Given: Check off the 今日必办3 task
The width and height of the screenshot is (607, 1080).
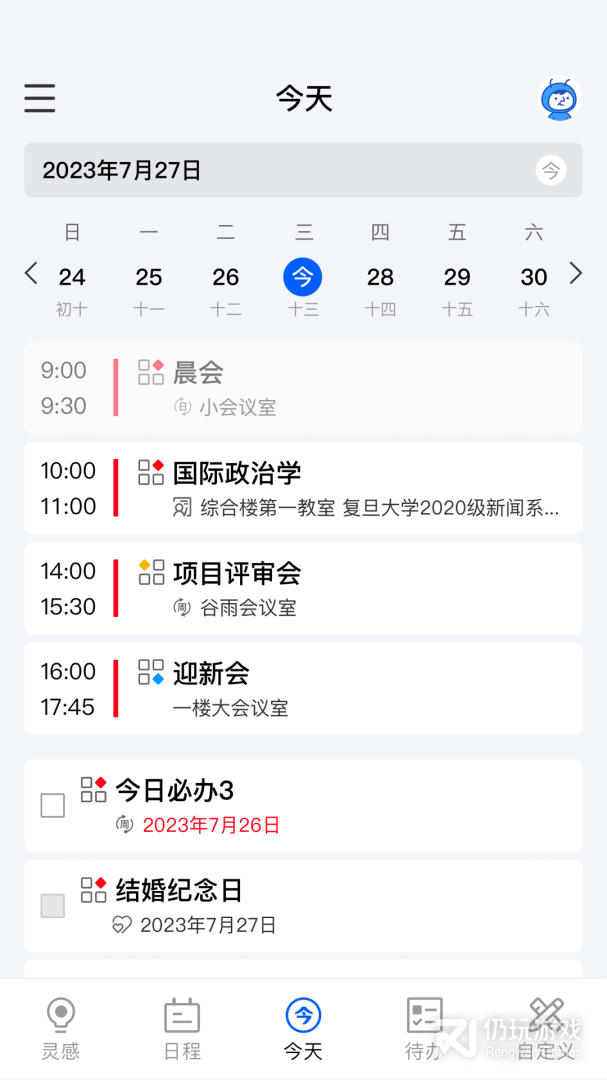Looking at the screenshot, I should point(53,805).
